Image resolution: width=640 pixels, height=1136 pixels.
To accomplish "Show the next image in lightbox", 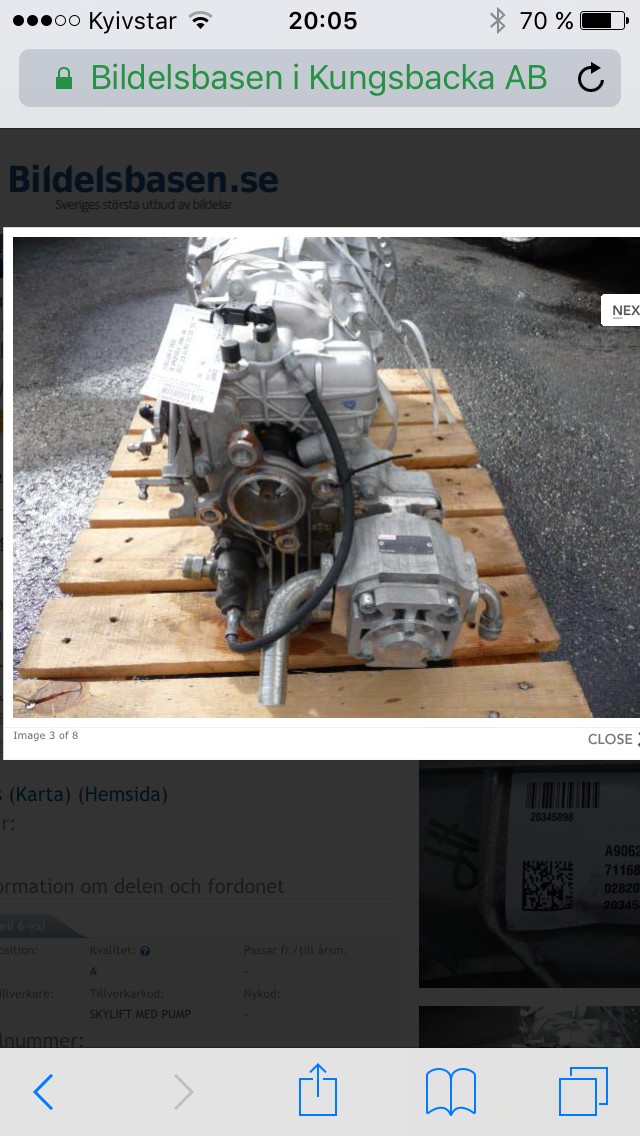I will click(624, 310).
